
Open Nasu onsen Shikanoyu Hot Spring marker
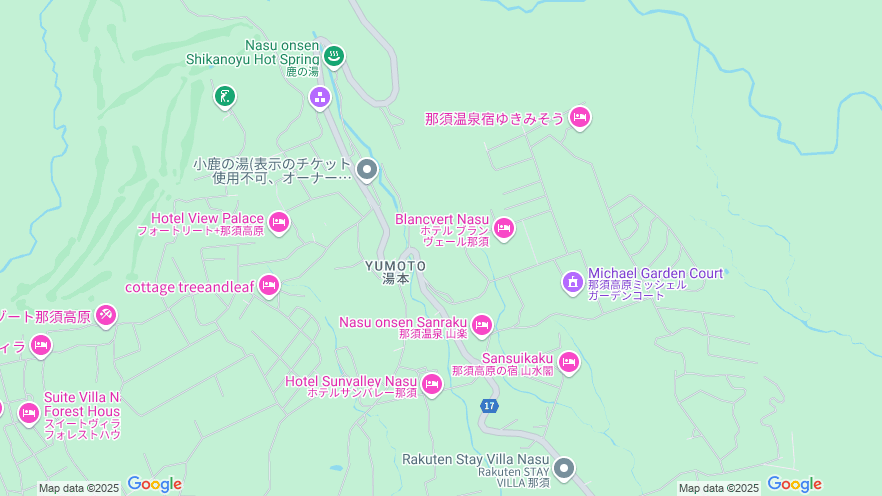pyautogui.click(x=335, y=56)
